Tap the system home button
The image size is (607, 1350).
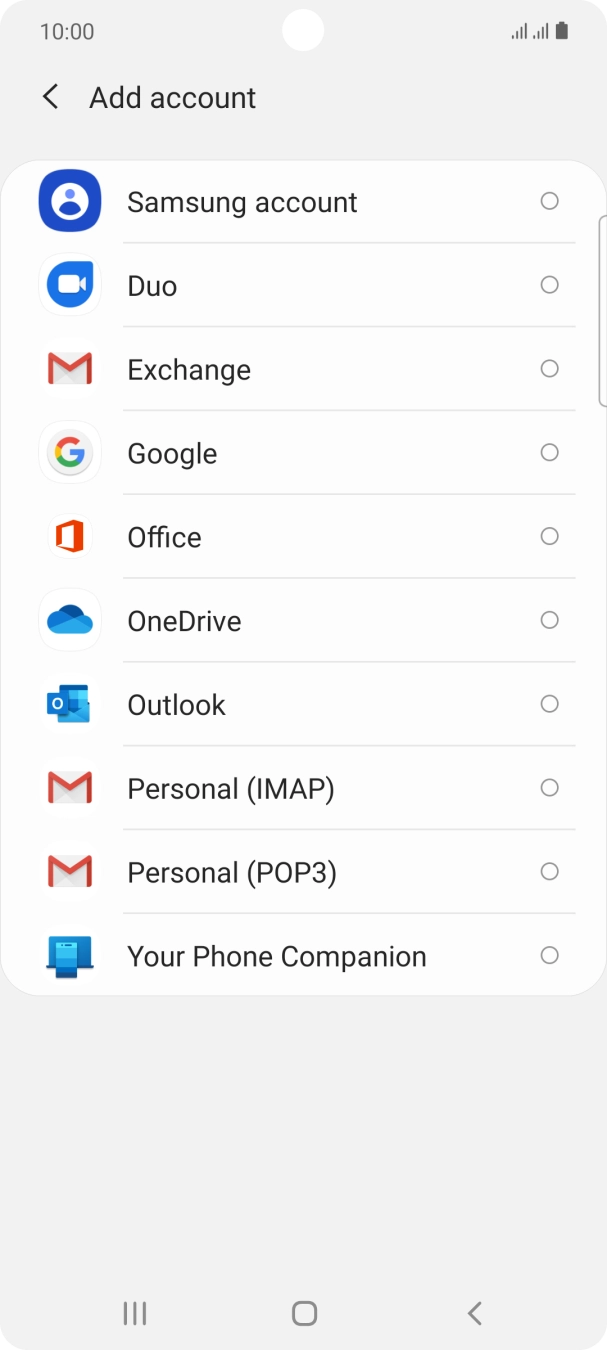(x=304, y=1313)
